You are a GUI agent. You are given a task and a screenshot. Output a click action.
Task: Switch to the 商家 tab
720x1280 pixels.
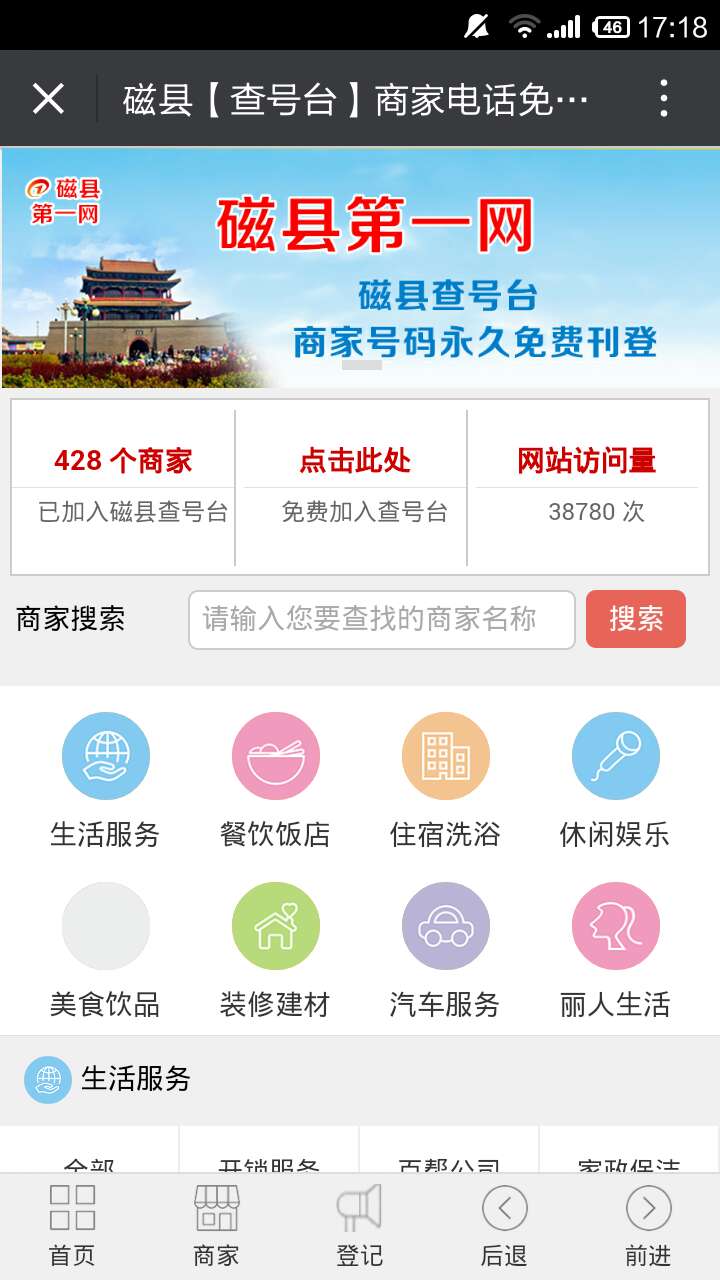(216, 1225)
